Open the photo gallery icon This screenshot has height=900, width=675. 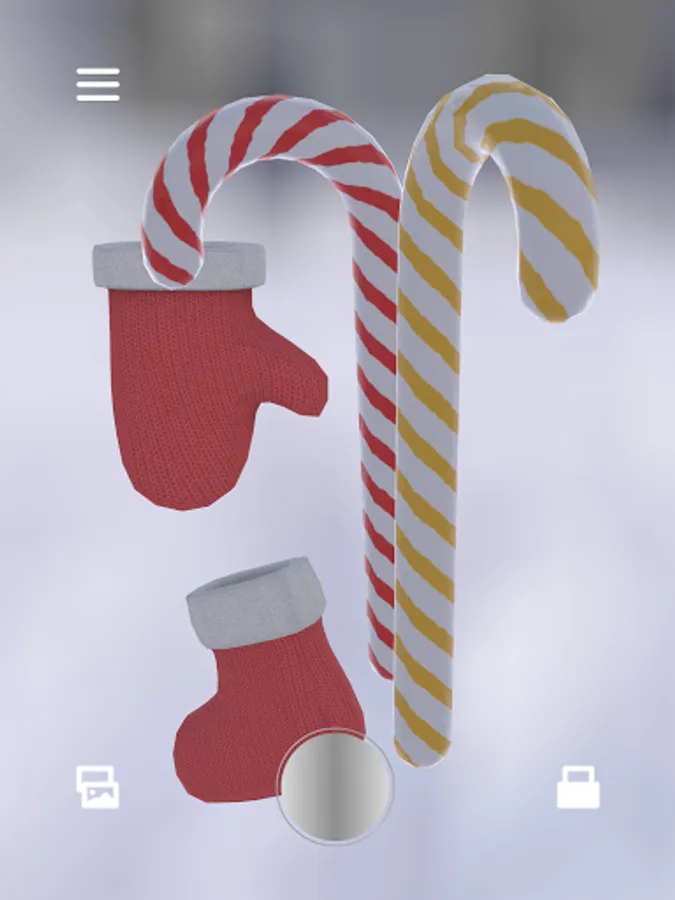[98, 787]
